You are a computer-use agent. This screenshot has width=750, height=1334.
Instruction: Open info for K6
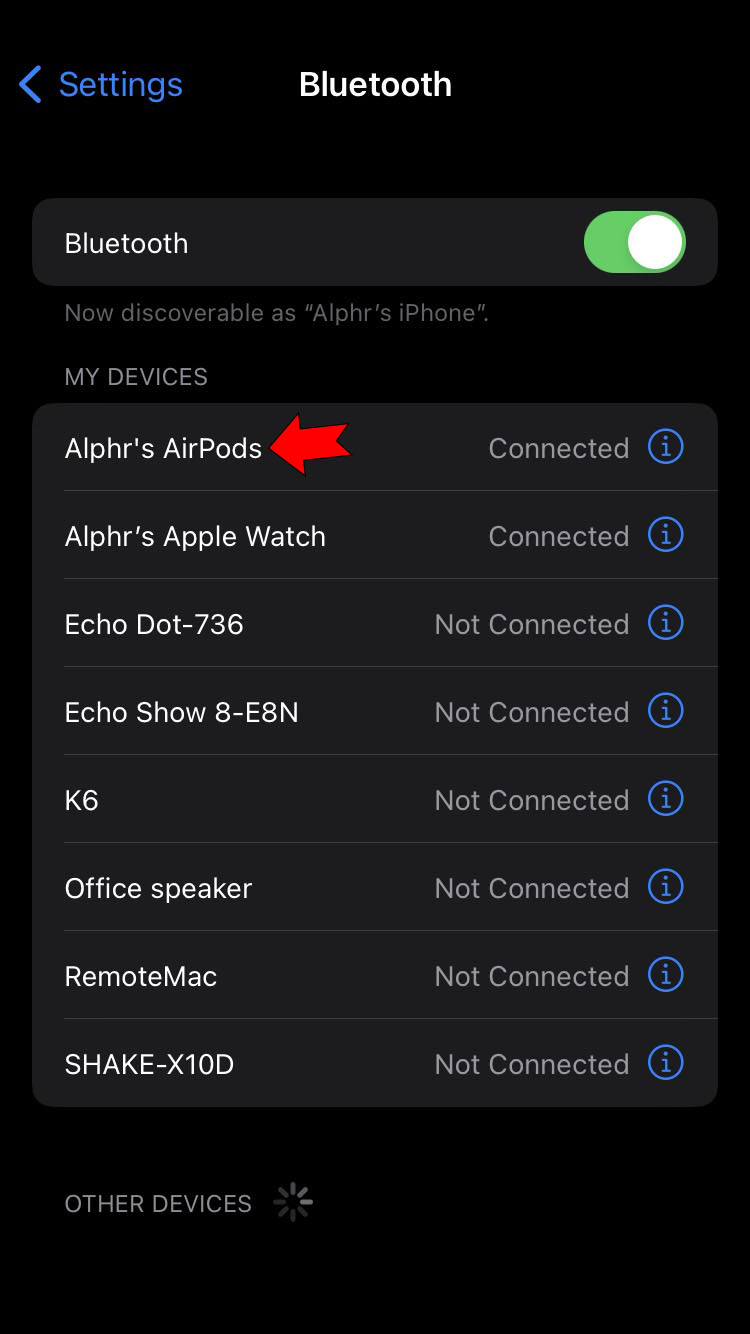click(666, 799)
